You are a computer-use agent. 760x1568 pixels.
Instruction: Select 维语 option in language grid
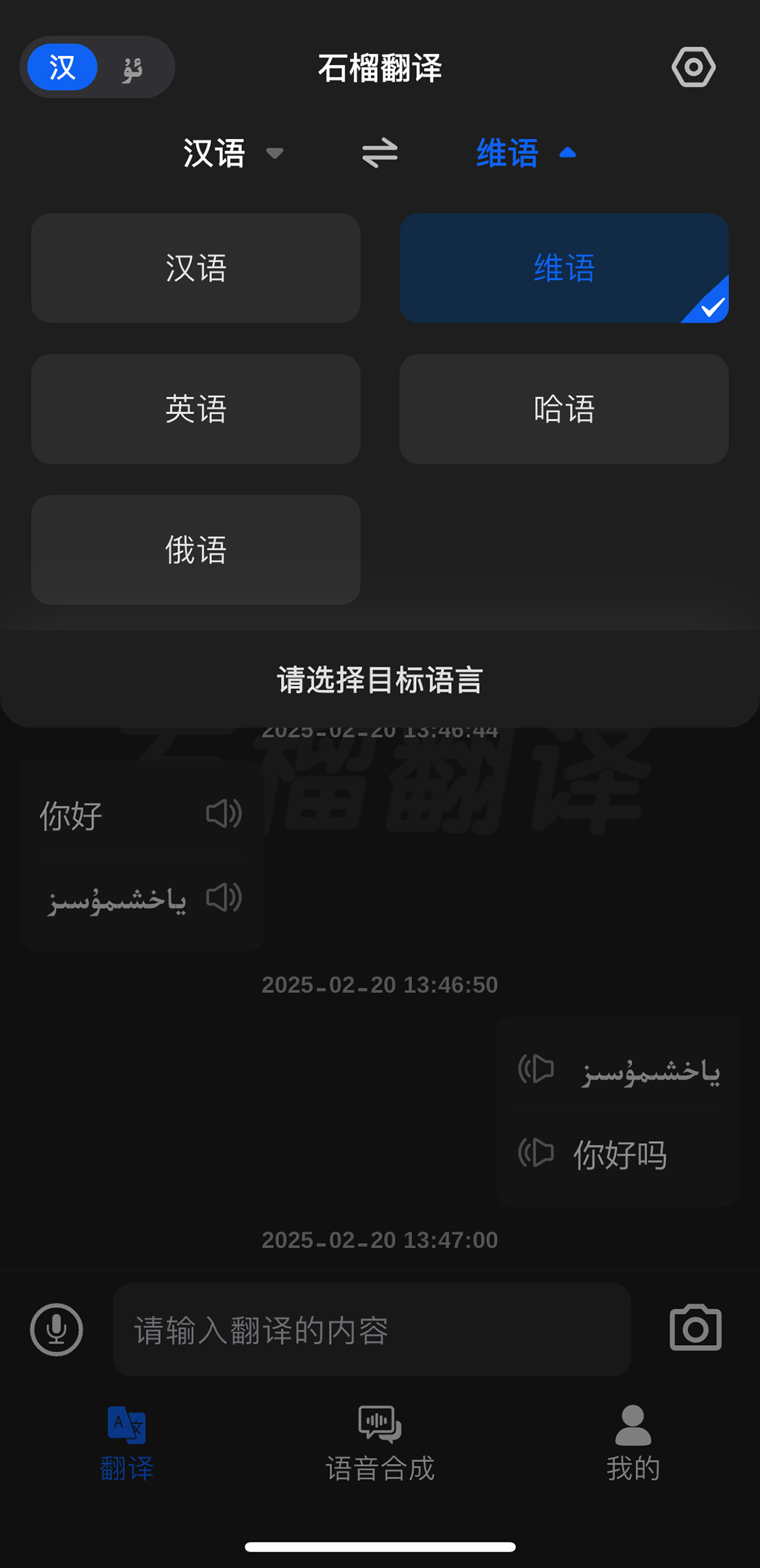pyautogui.click(x=563, y=268)
